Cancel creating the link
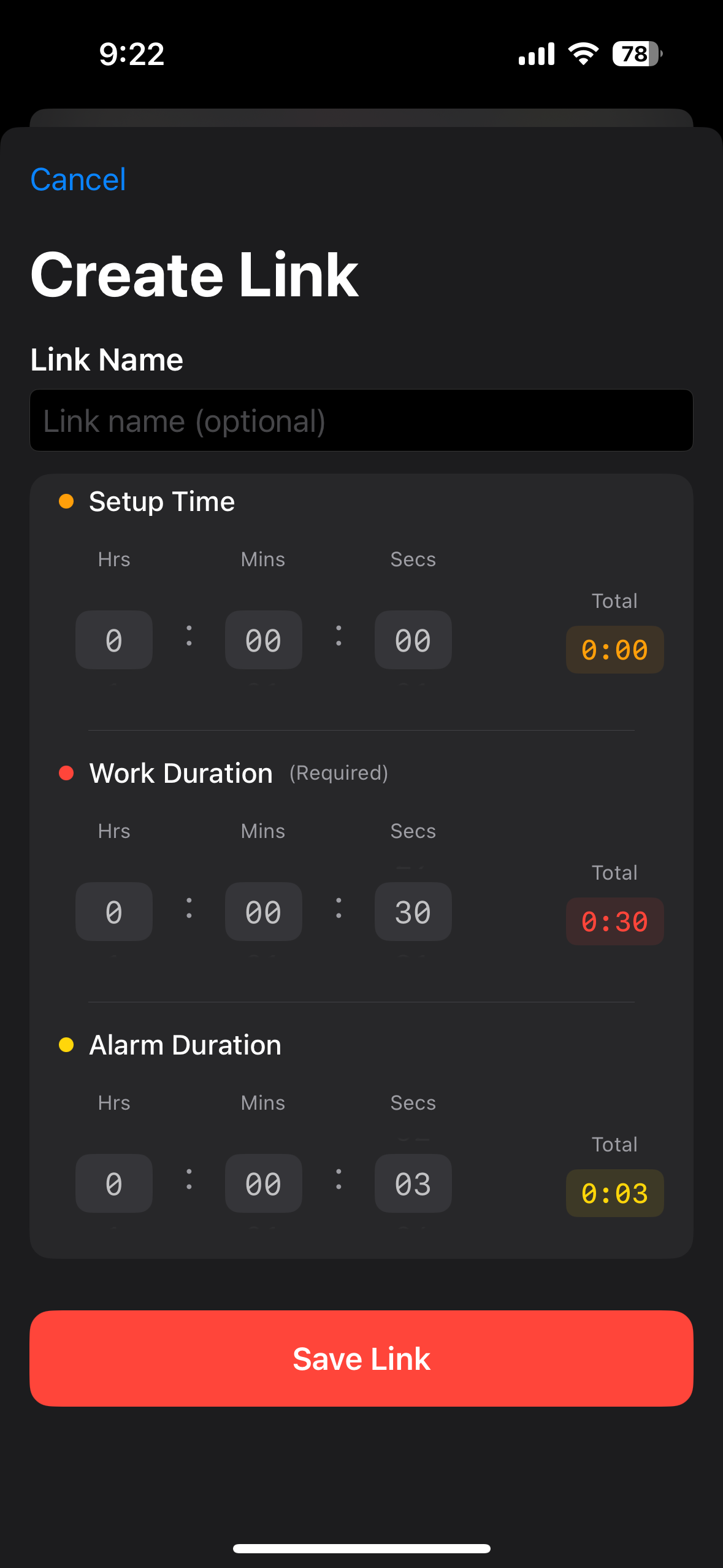 coord(78,180)
